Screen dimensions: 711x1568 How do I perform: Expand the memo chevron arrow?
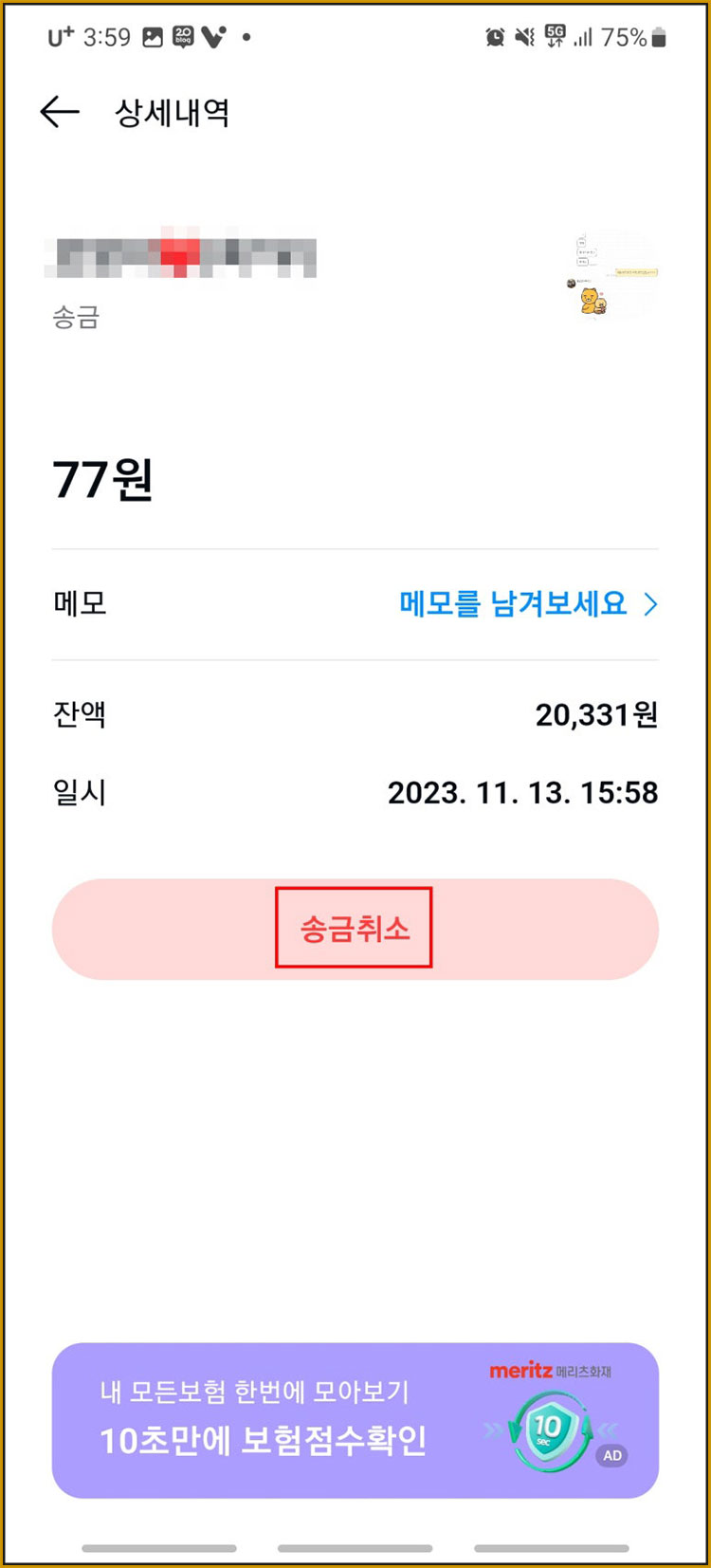pyautogui.click(x=650, y=604)
